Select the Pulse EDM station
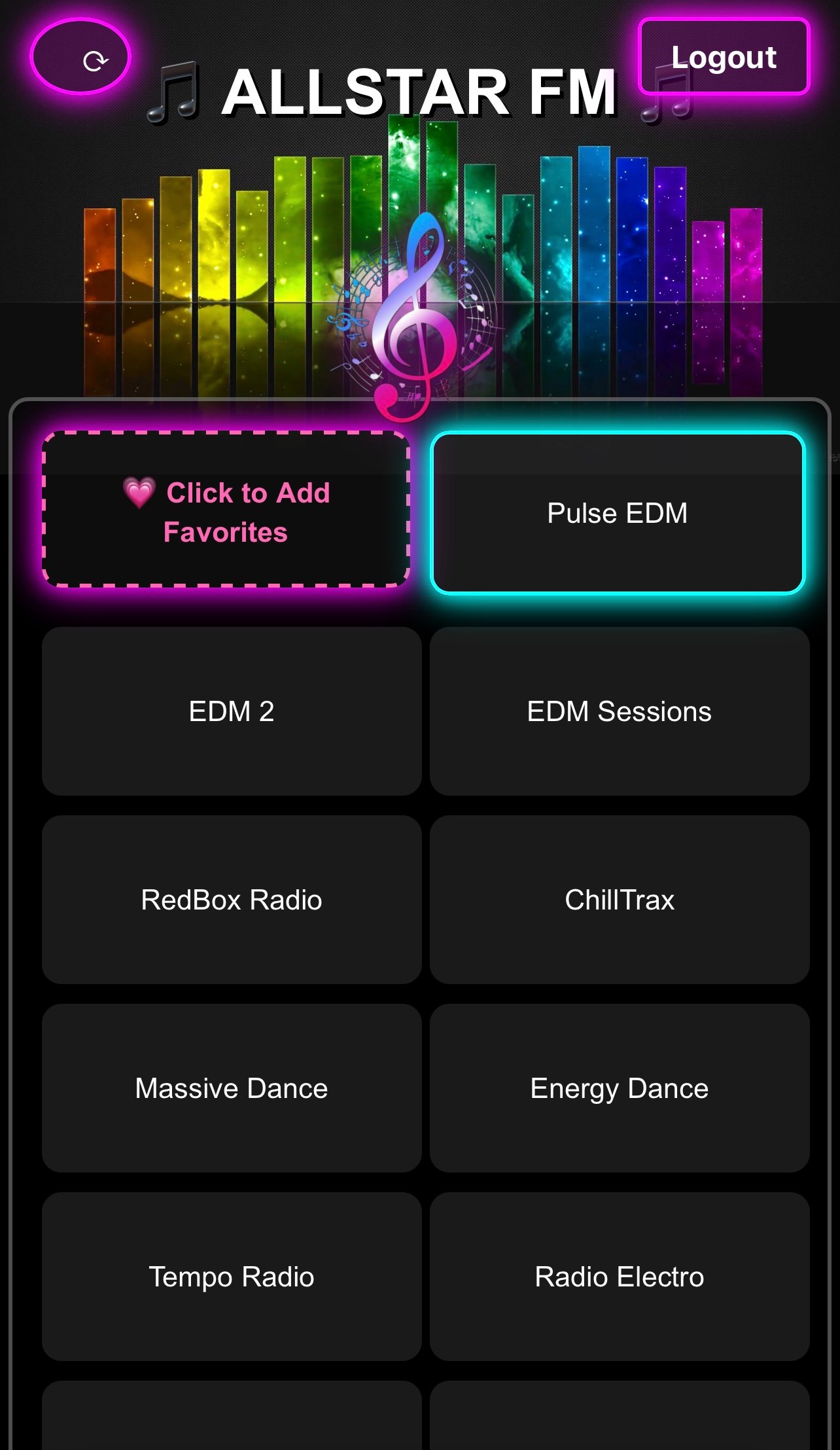The width and height of the screenshot is (840, 1450). (618, 513)
